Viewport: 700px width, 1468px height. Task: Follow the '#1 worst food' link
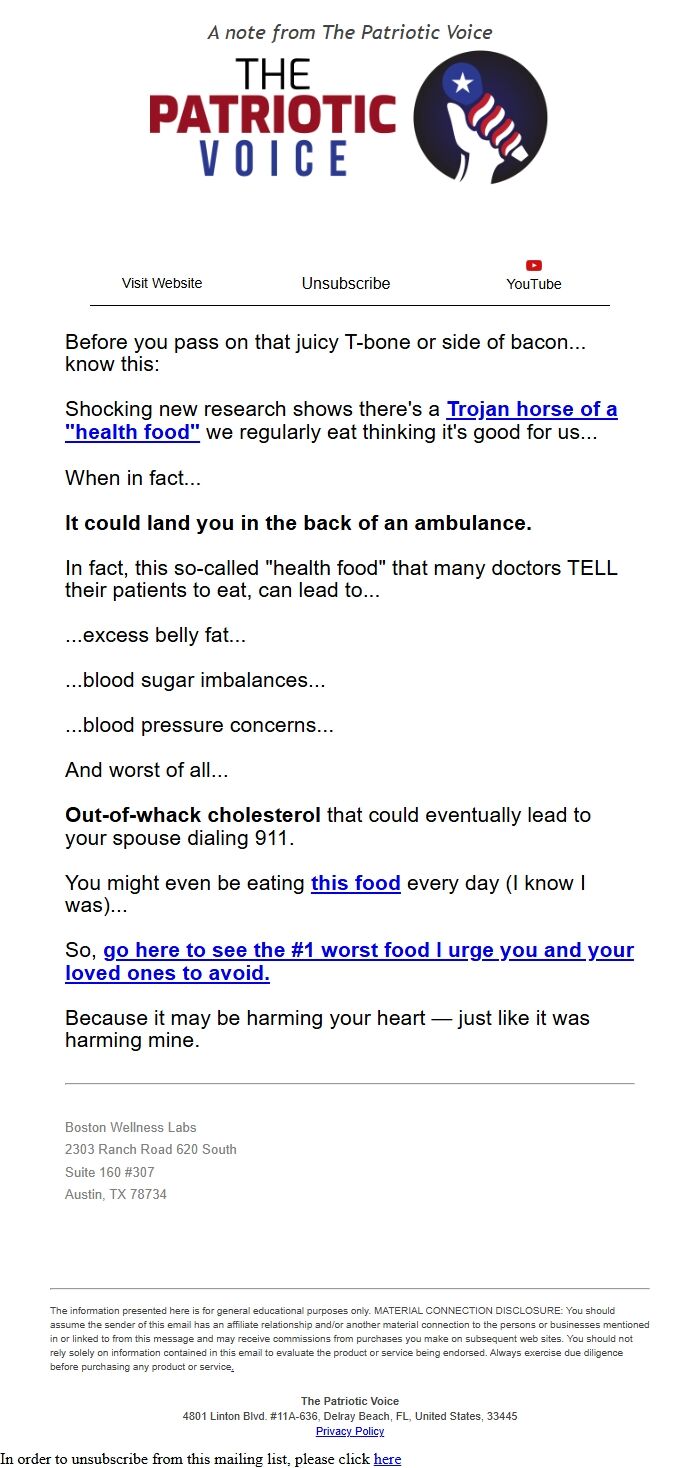click(x=349, y=961)
